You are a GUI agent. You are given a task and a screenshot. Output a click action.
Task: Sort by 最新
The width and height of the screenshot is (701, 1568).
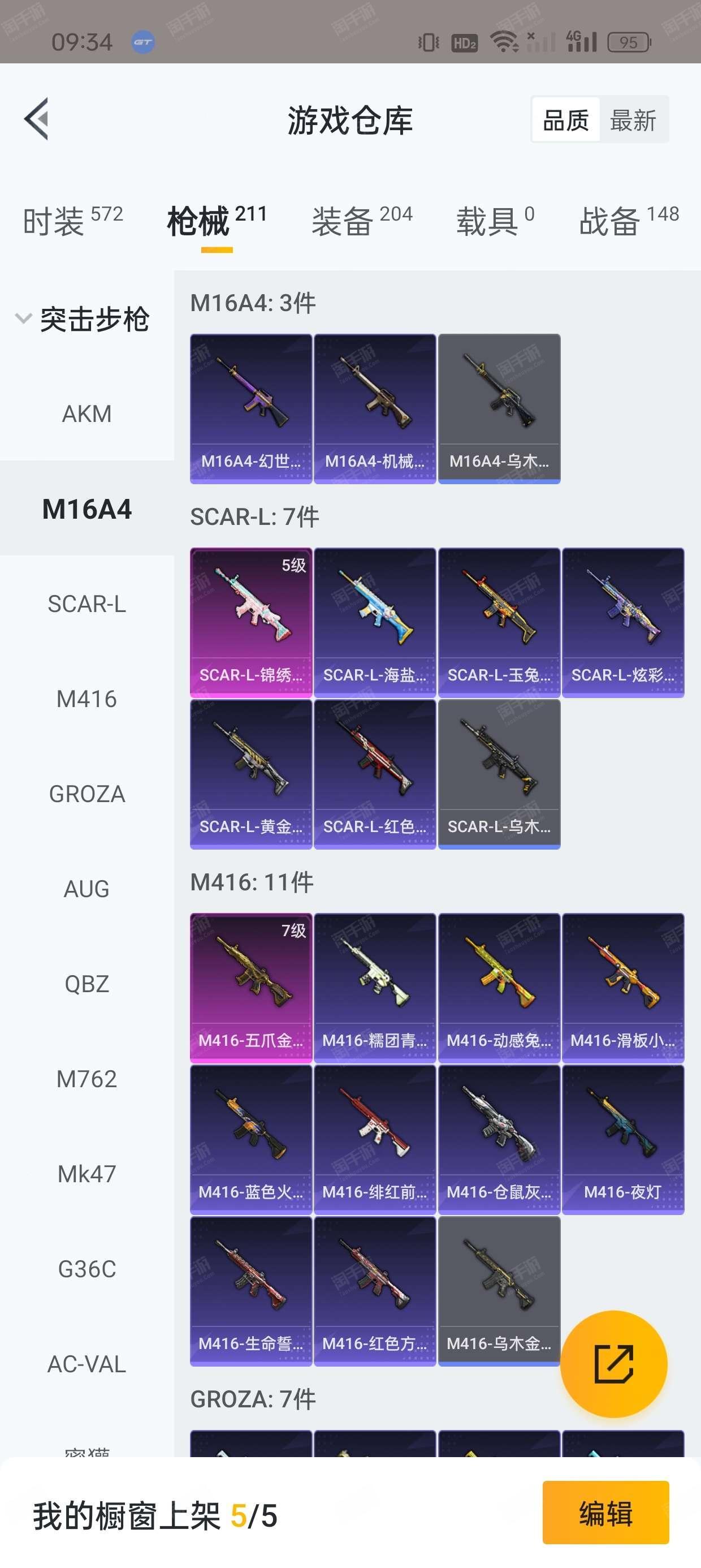click(634, 120)
